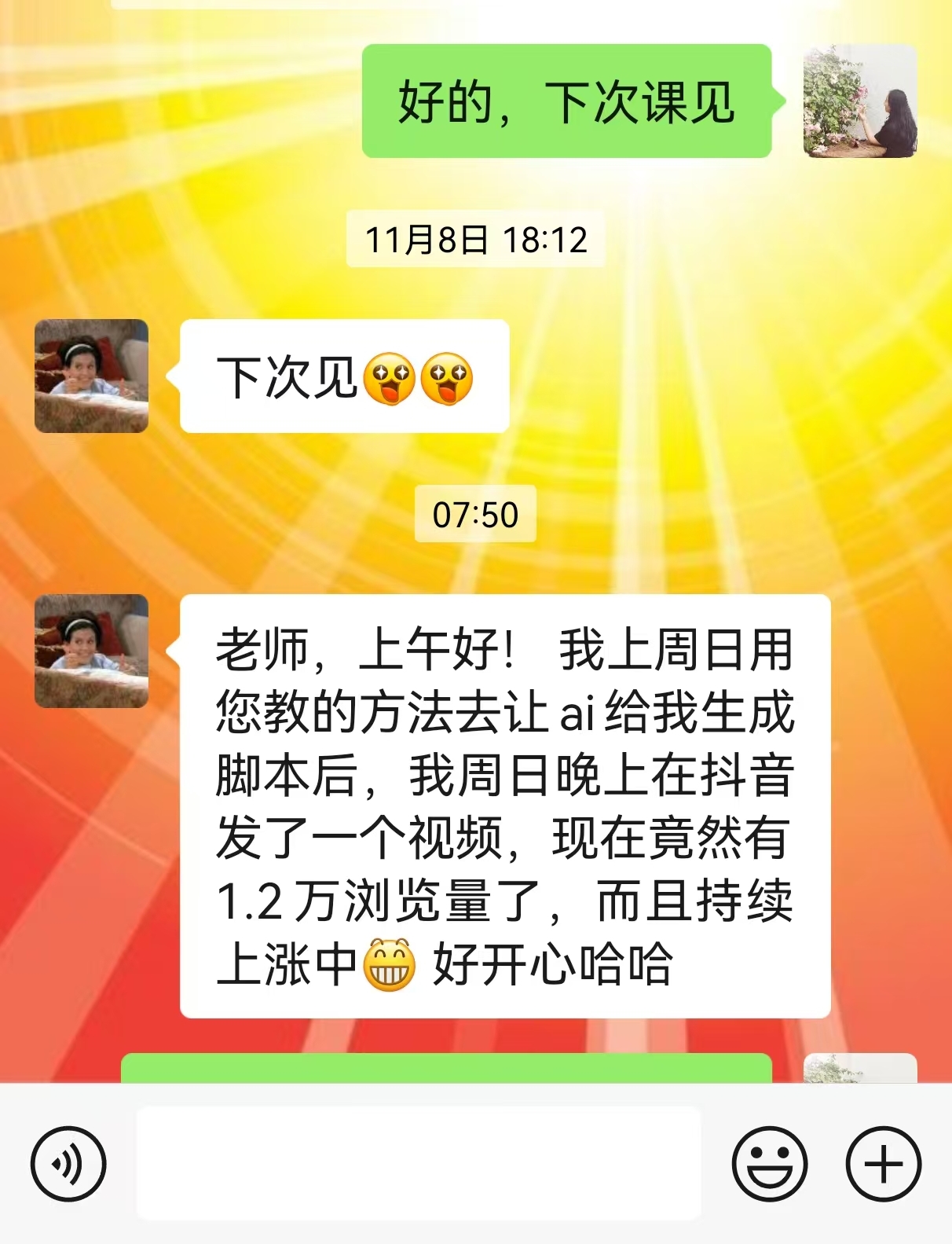This screenshot has width=952, height=1244.
Task: Open my avatar beside "好的，下次课见"
Action: click(x=859, y=101)
